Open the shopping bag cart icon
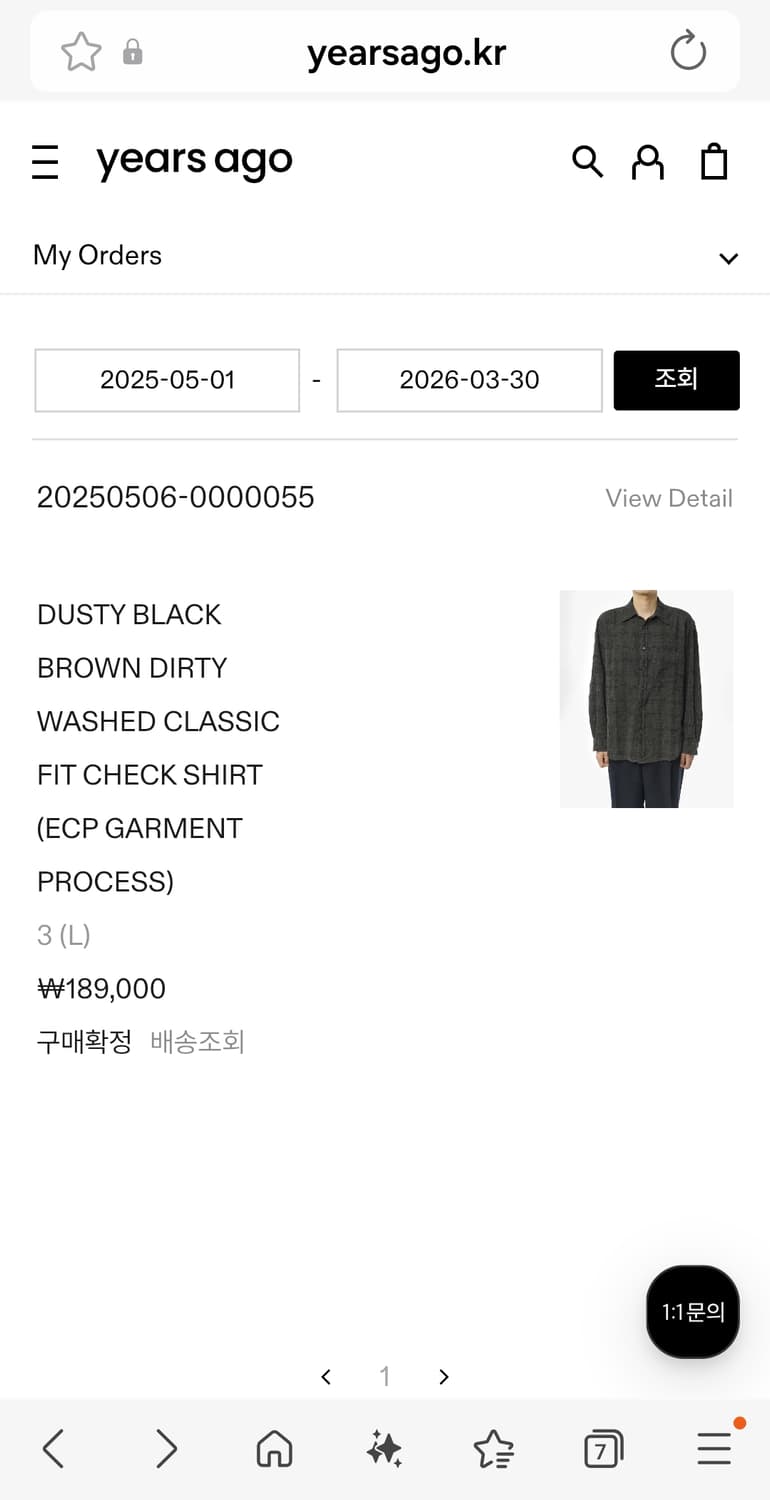Viewport: 770px width, 1500px height. 713,161
